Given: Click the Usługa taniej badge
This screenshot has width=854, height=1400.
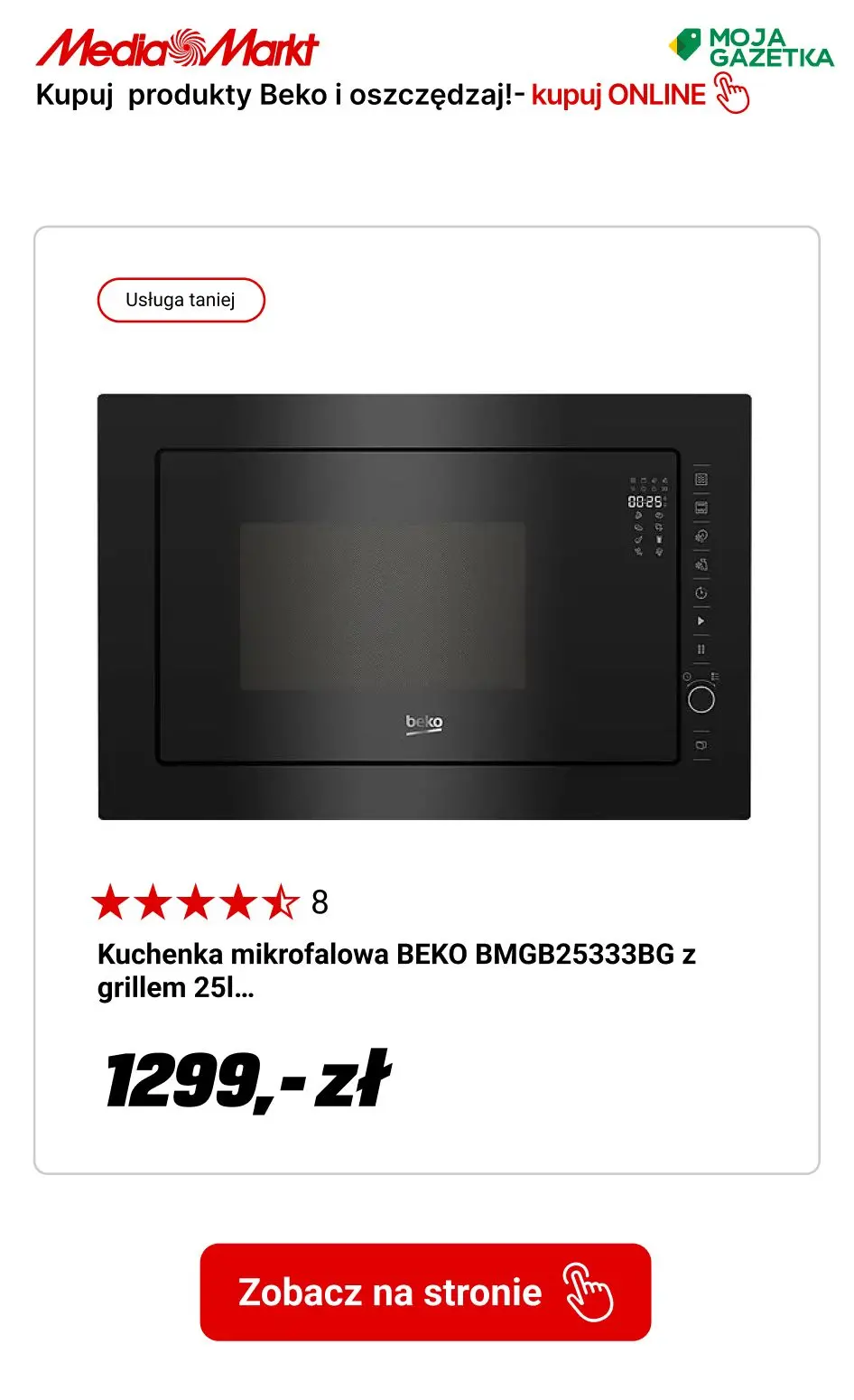Looking at the screenshot, I should 181,299.
